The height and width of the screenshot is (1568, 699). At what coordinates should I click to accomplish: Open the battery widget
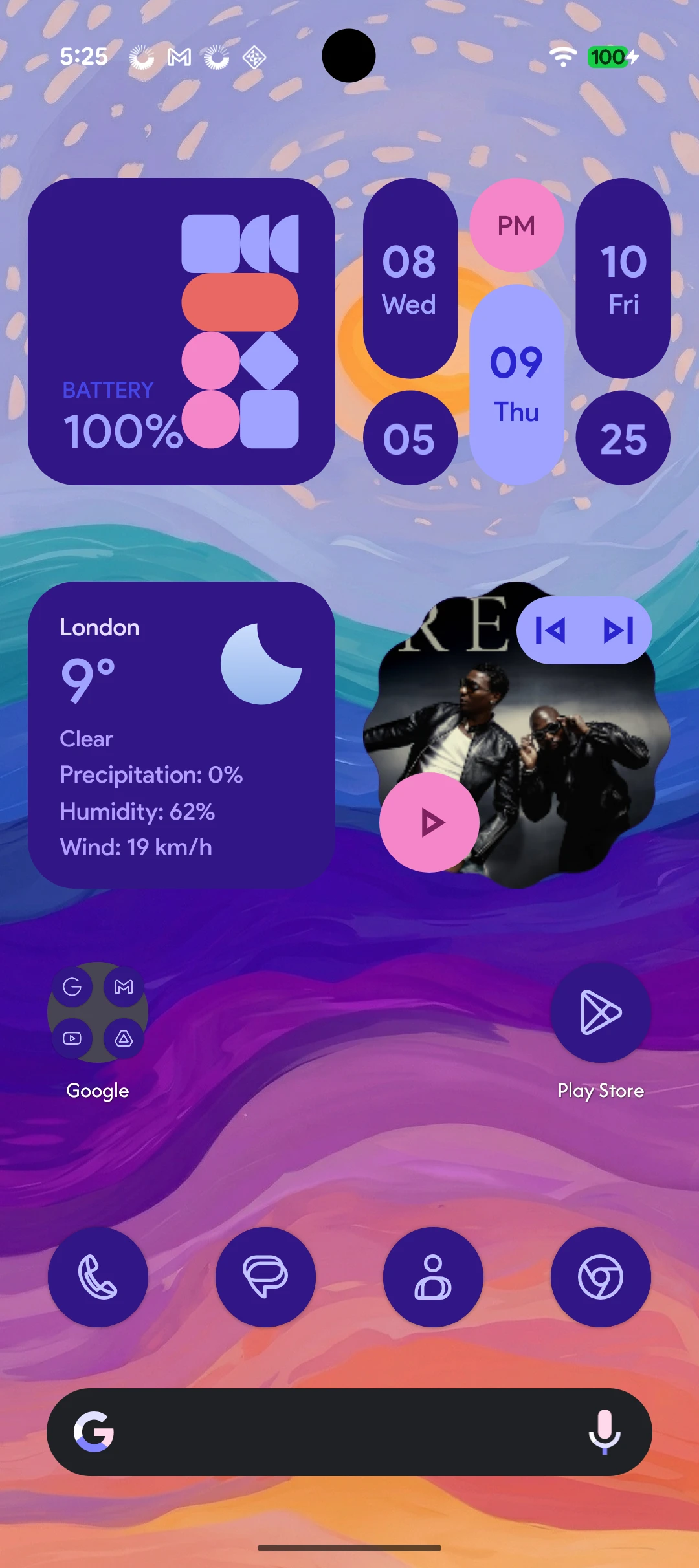click(x=181, y=331)
